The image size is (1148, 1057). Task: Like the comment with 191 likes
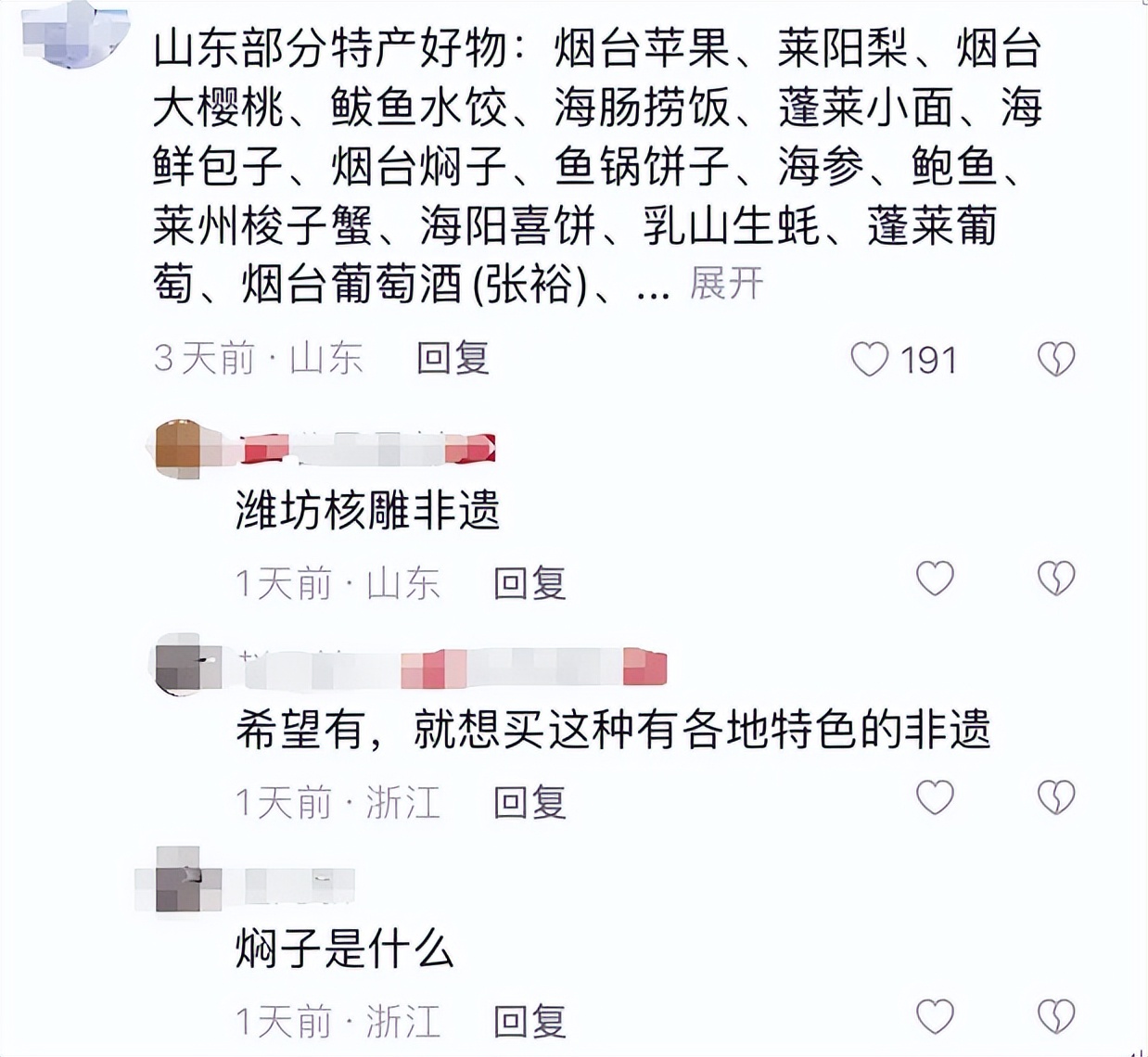tap(870, 359)
